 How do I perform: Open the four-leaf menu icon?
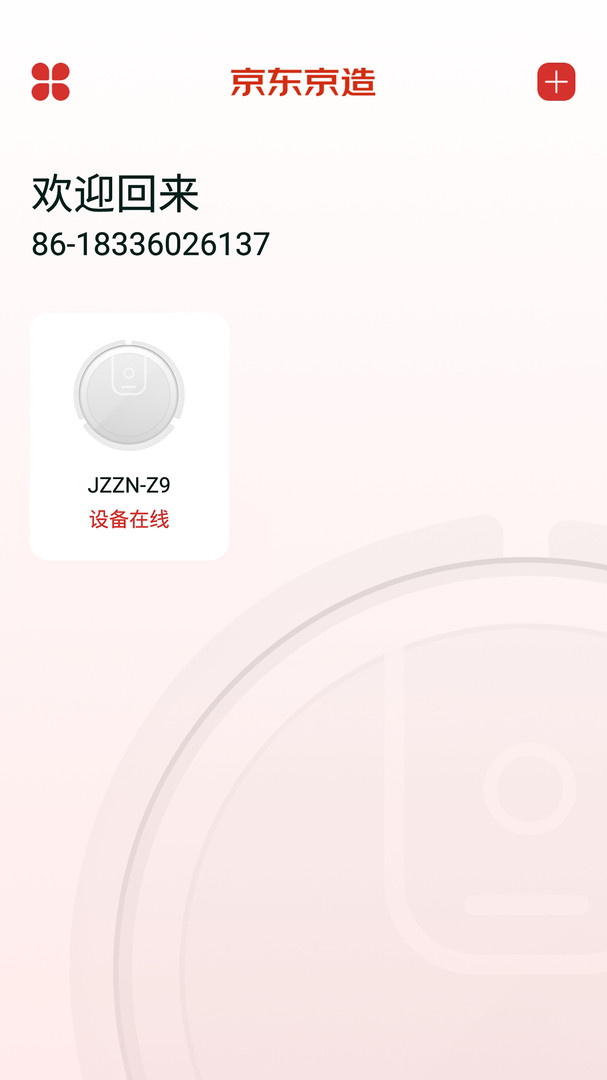50,81
